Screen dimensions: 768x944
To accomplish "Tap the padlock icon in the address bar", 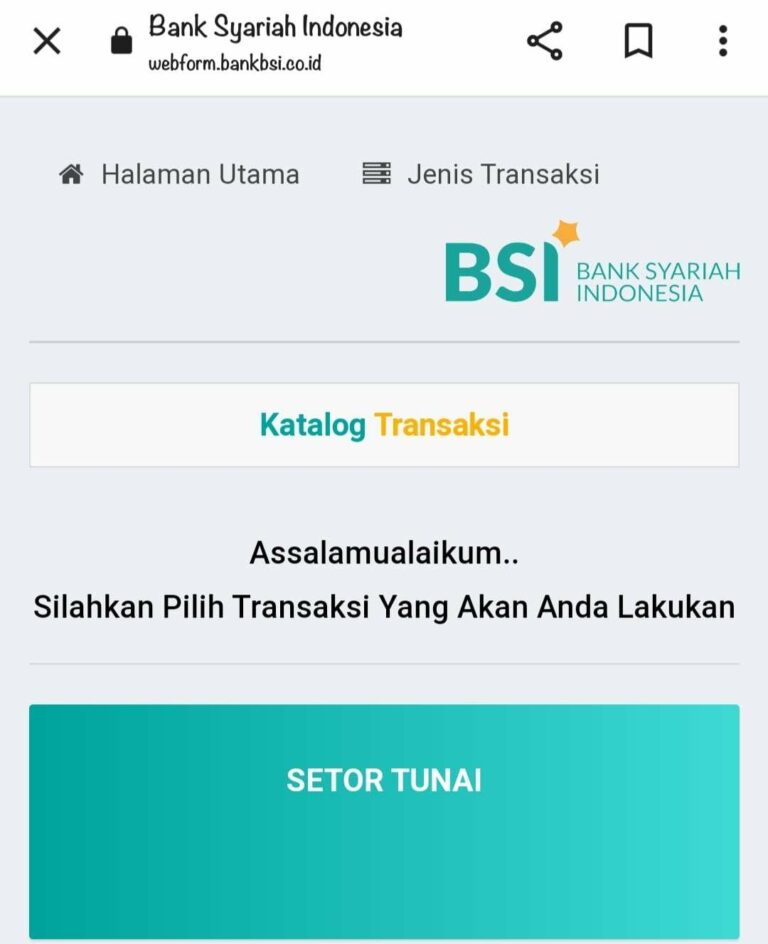I will click(122, 40).
